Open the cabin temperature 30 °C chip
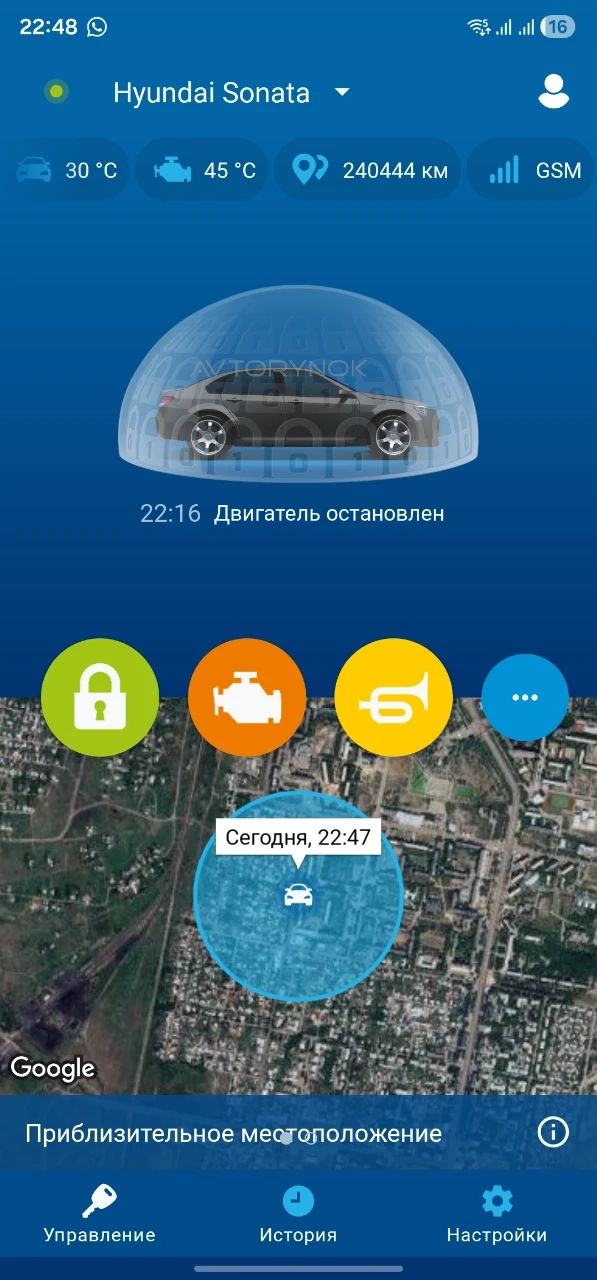Image resolution: width=597 pixels, height=1280 pixels. coord(64,170)
